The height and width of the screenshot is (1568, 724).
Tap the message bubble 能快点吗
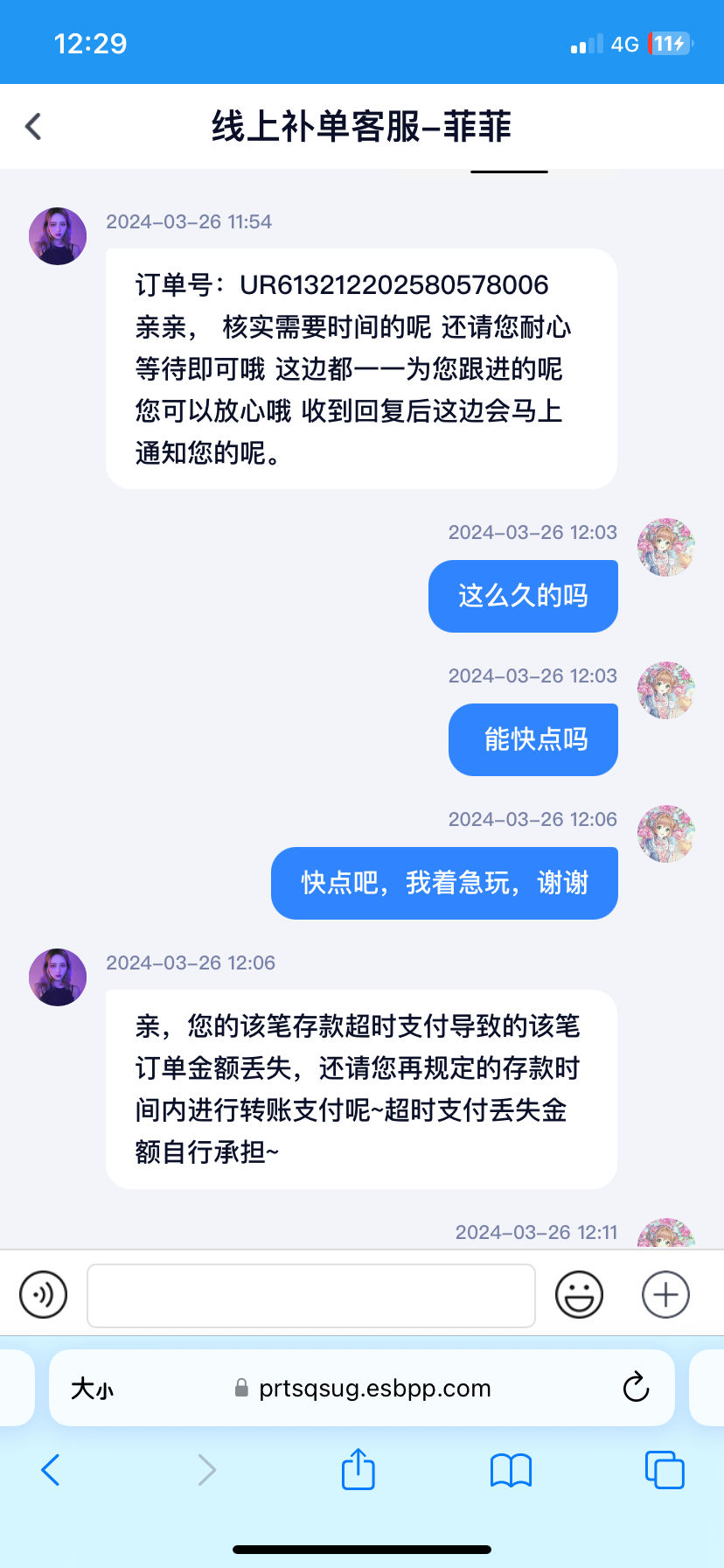click(533, 739)
